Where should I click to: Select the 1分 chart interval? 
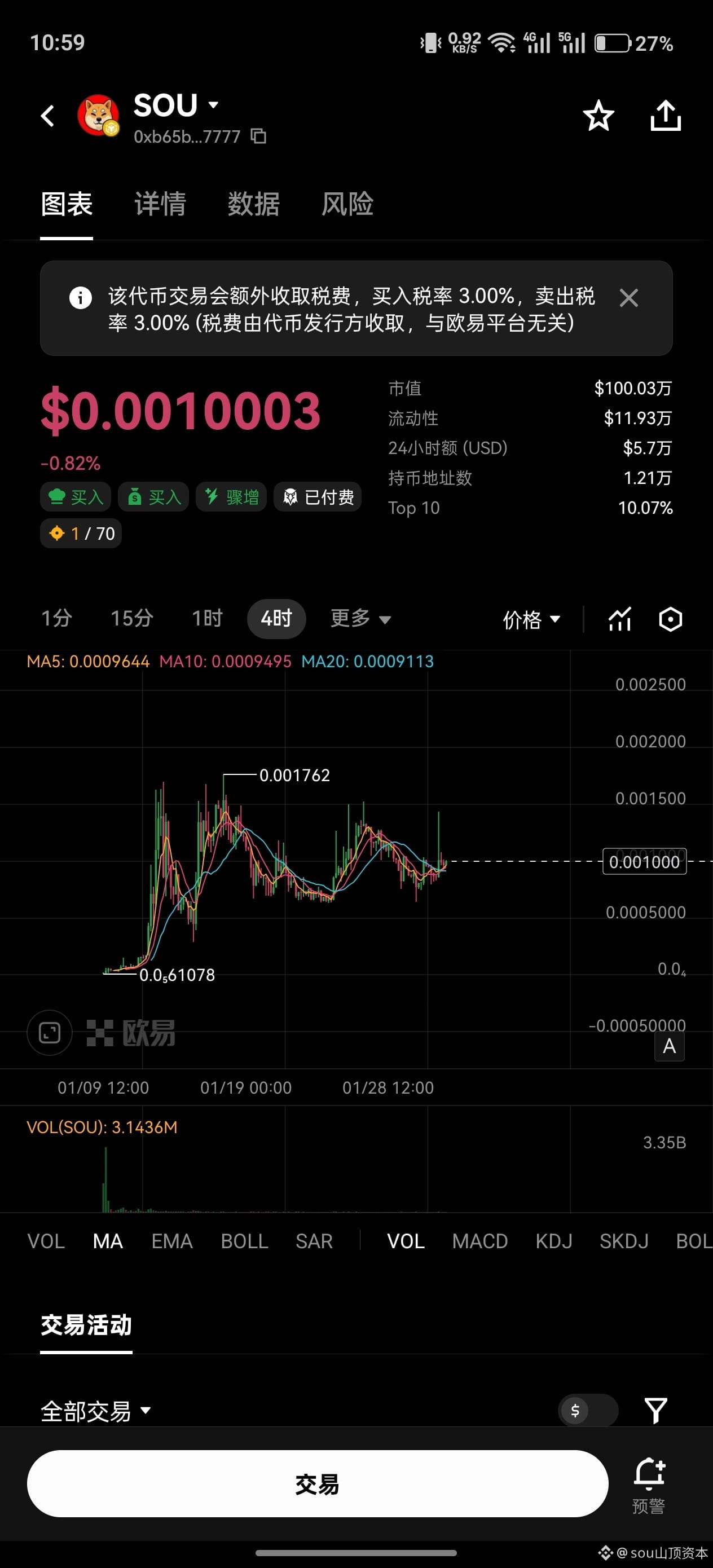(x=56, y=618)
